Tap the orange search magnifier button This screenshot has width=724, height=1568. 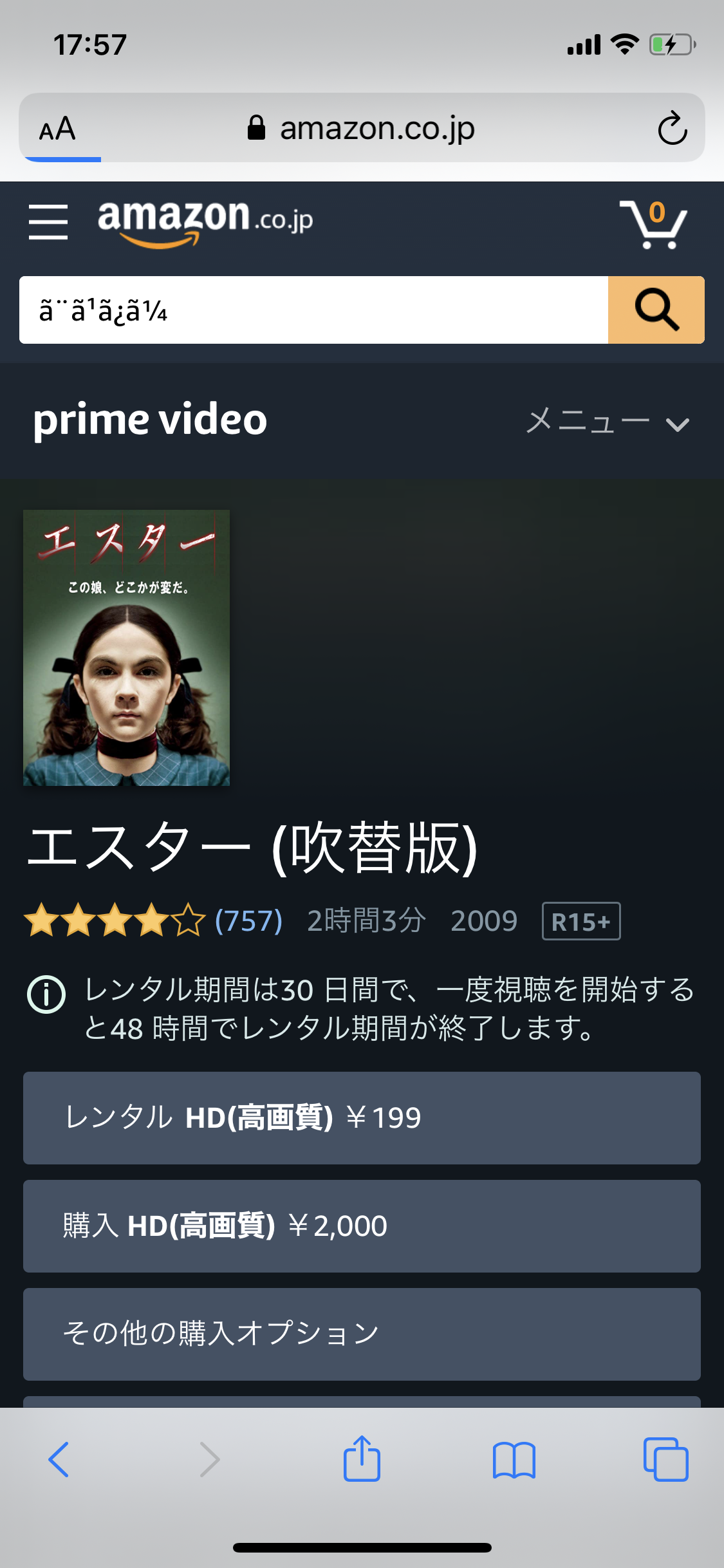click(x=656, y=310)
